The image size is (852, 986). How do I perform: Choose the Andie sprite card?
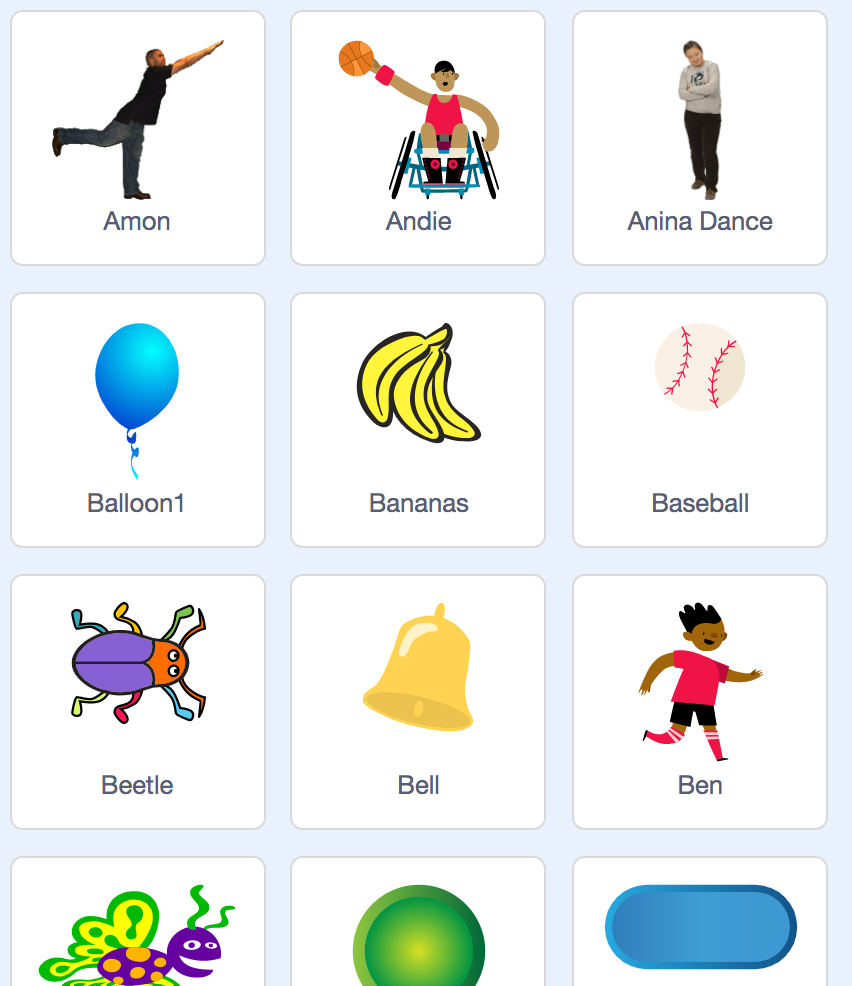[x=418, y=138]
